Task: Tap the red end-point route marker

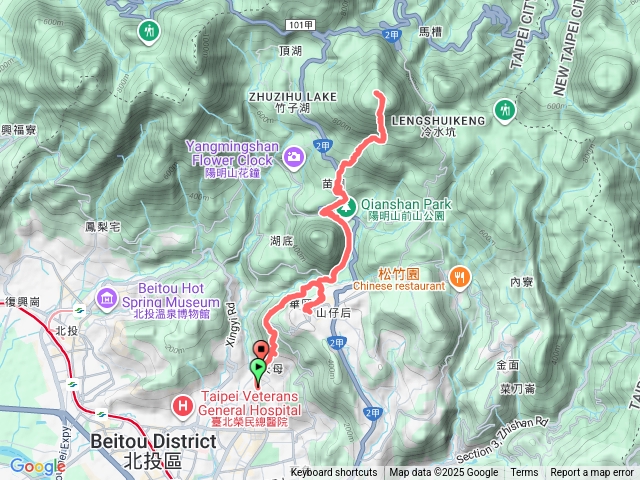Action: coord(263,350)
